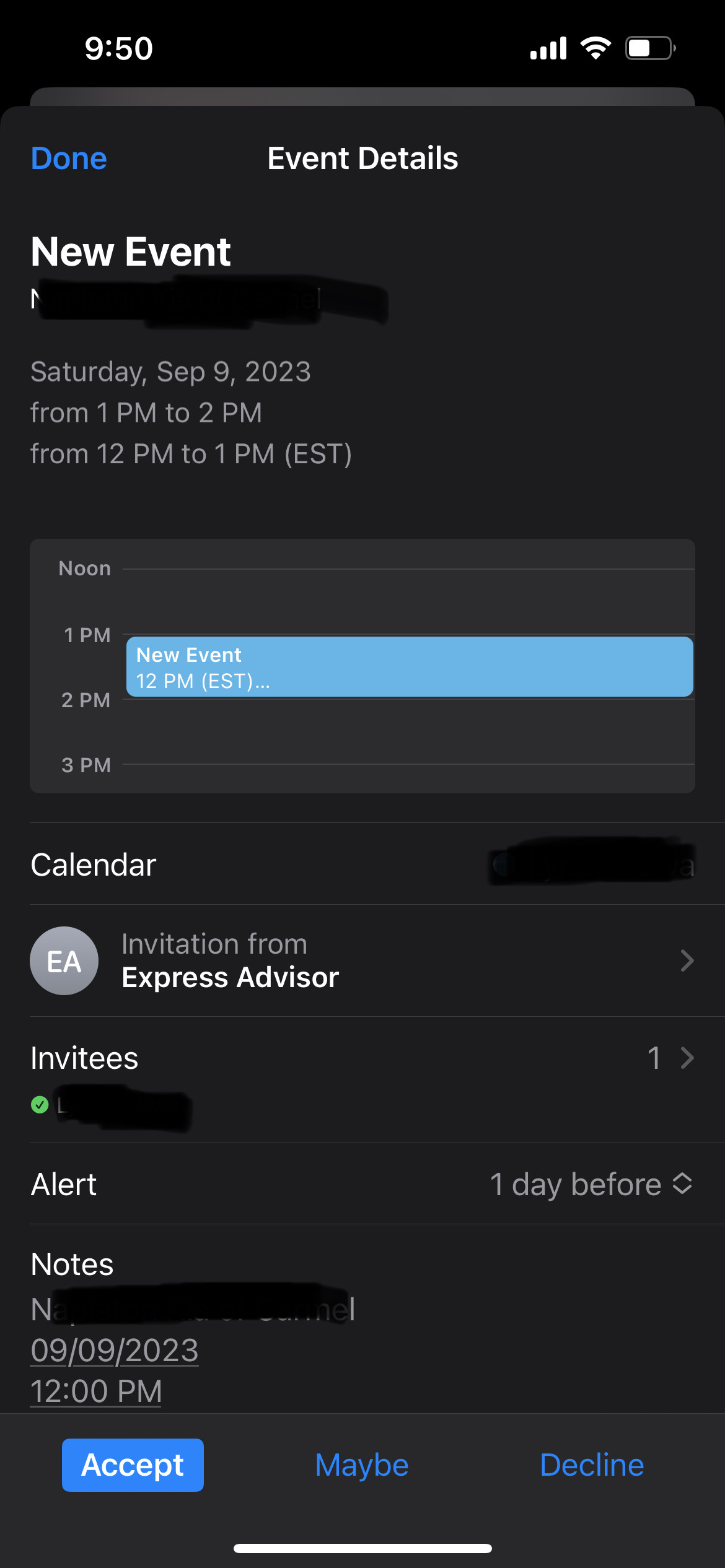View the Invitees list
The image size is (725, 1568).
(362, 1058)
